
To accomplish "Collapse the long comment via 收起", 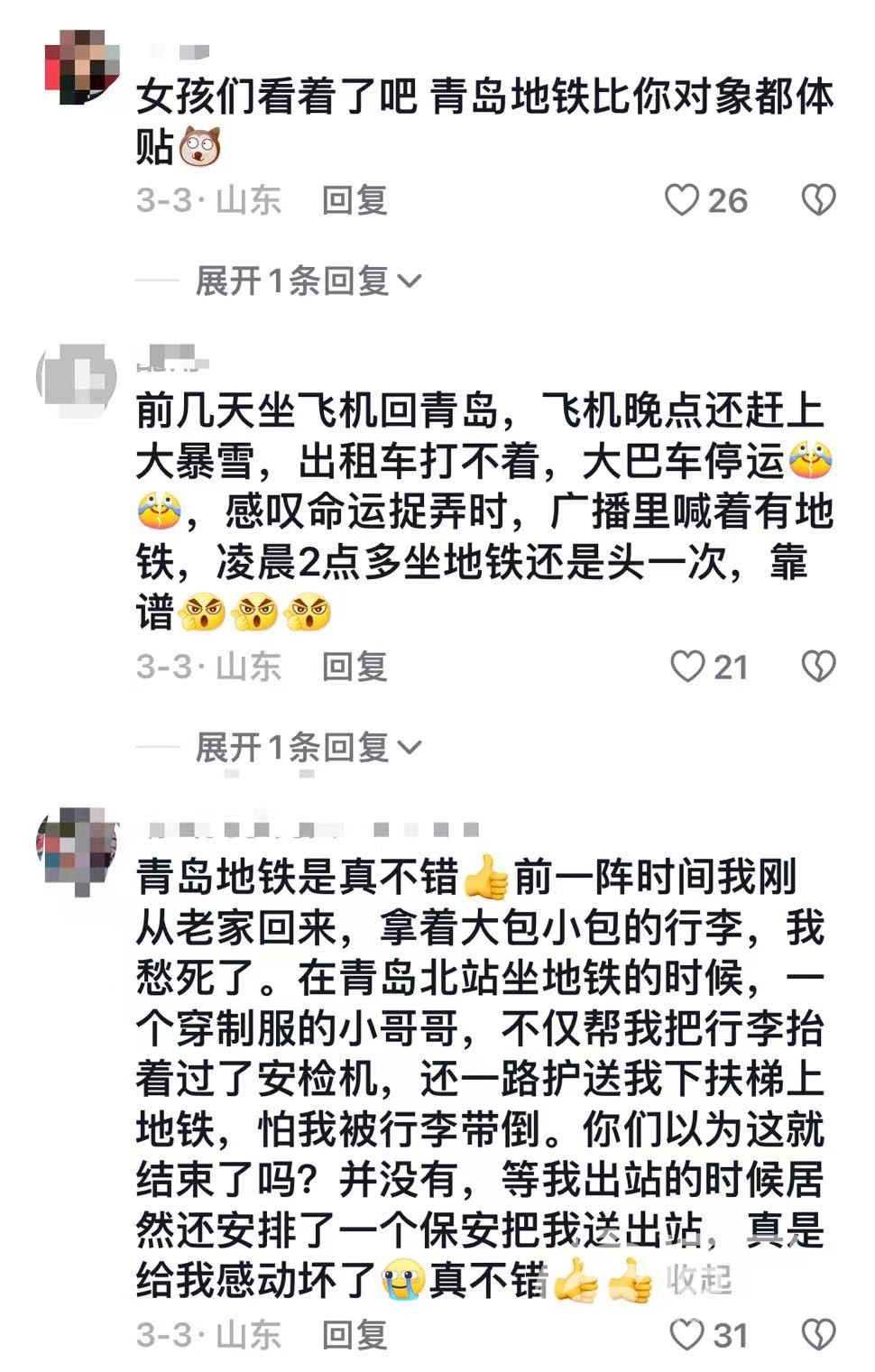I will (x=698, y=1279).
